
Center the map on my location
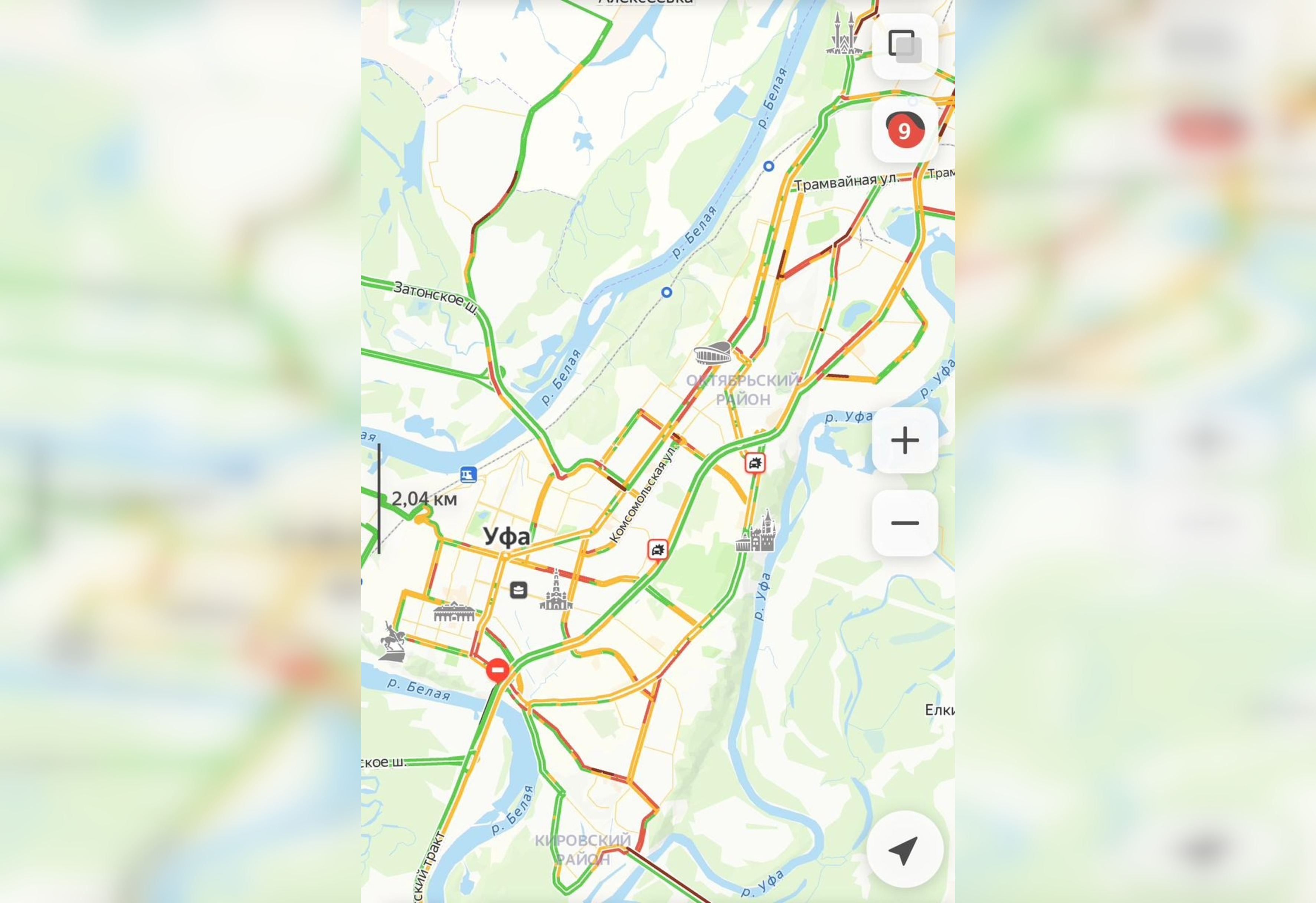(x=904, y=849)
